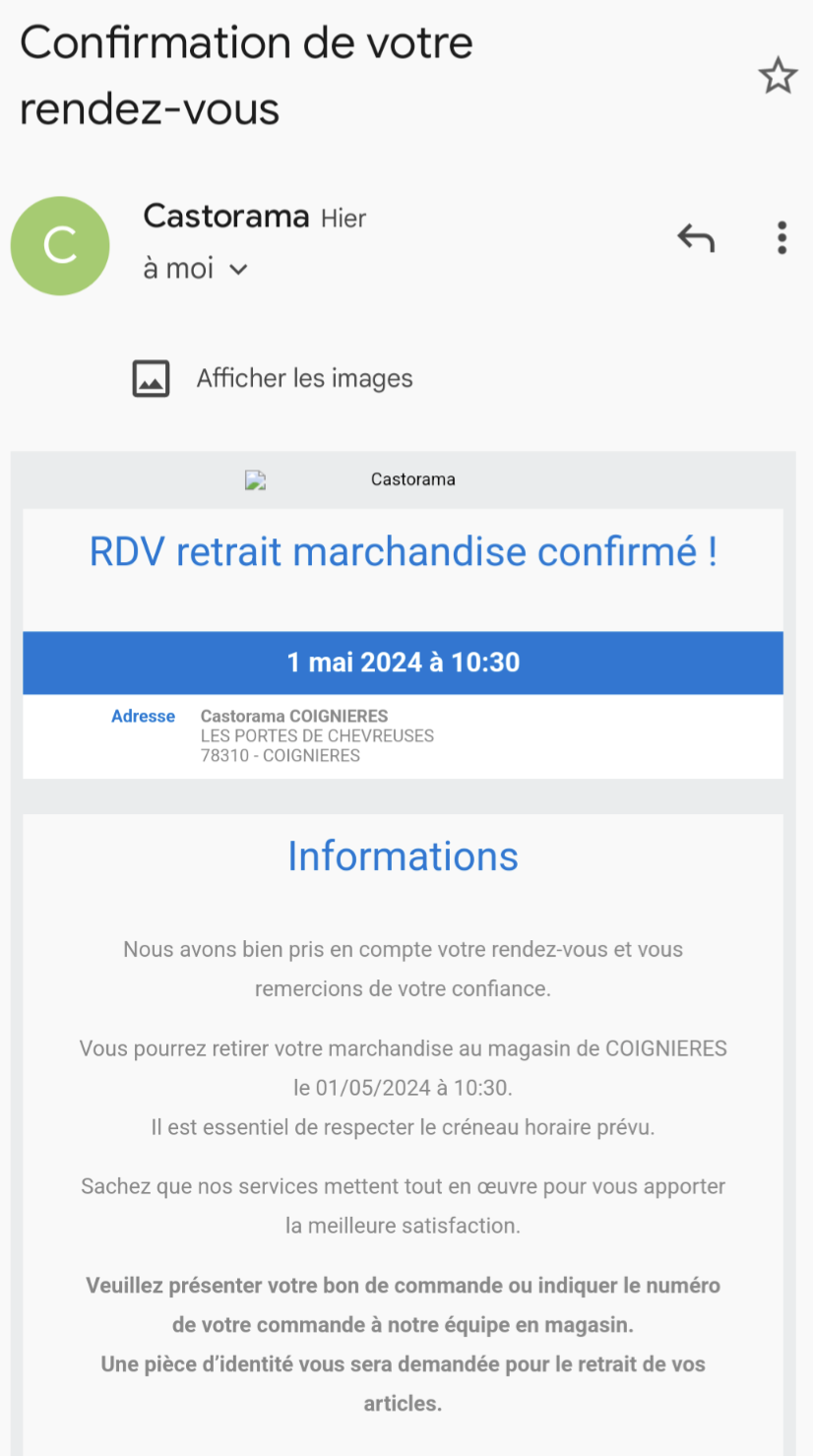
Task: Expand recipient details next to "à moi"
Action: (x=238, y=269)
